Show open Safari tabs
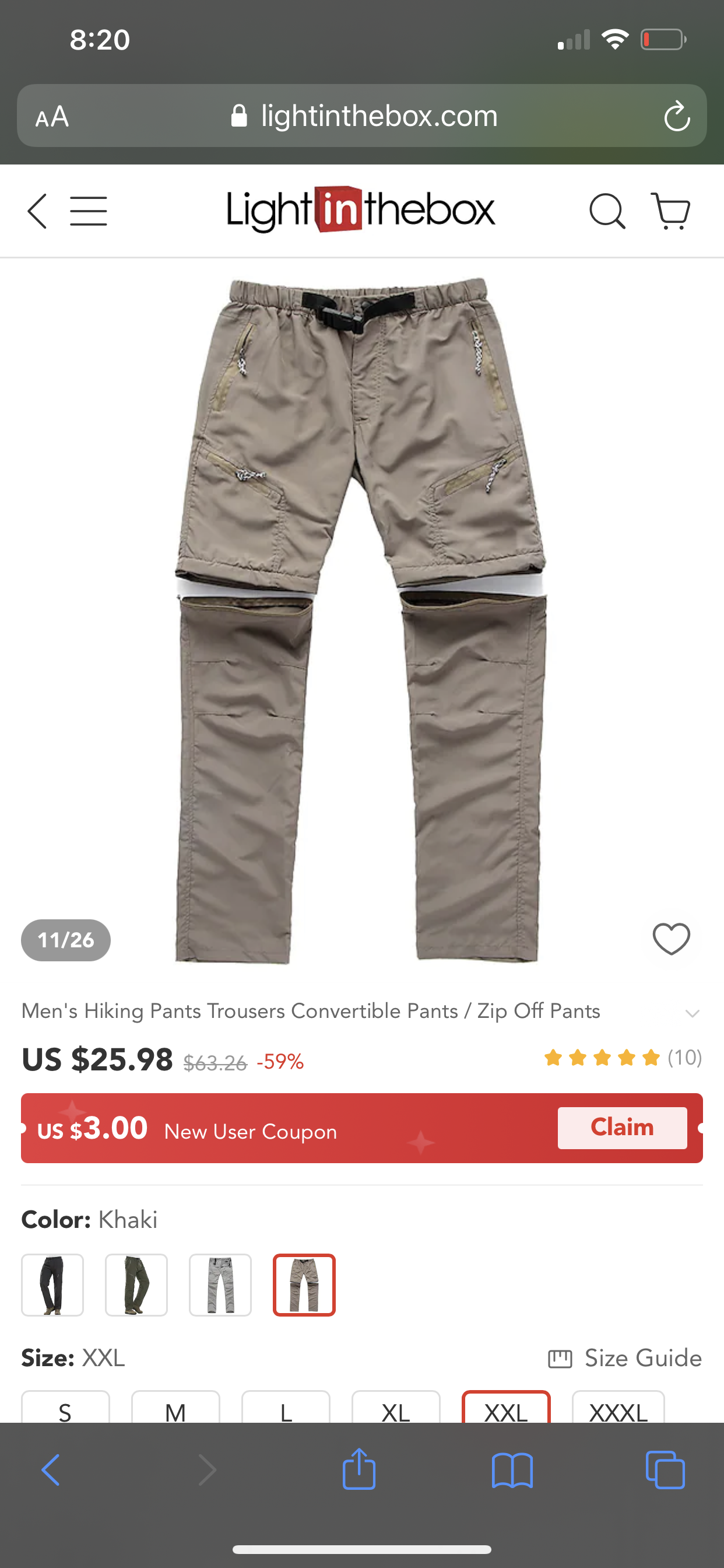The width and height of the screenshot is (724, 1568). 665,1469
